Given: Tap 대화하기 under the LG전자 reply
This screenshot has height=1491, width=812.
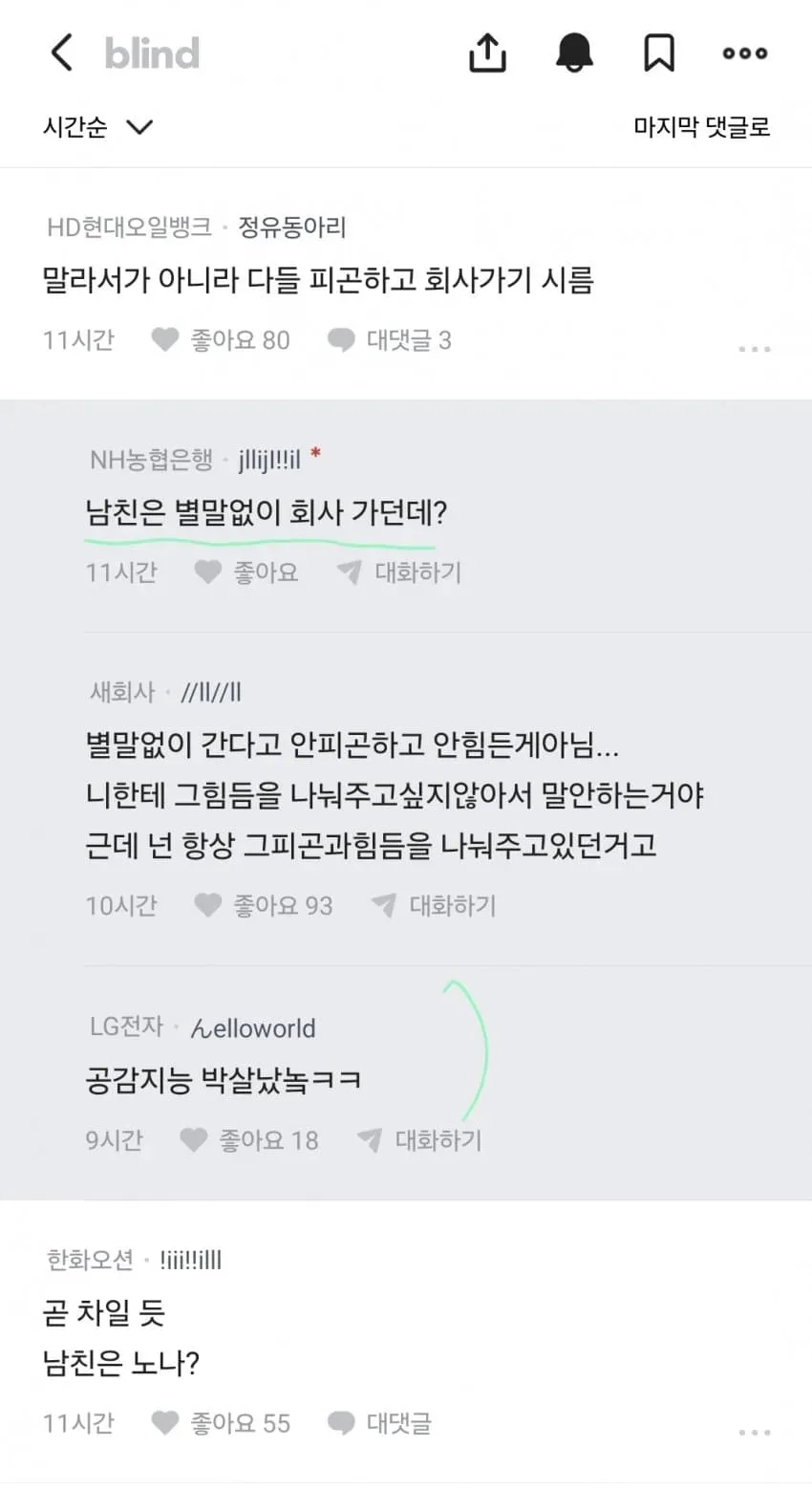Looking at the screenshot, I should (419, 1140).
